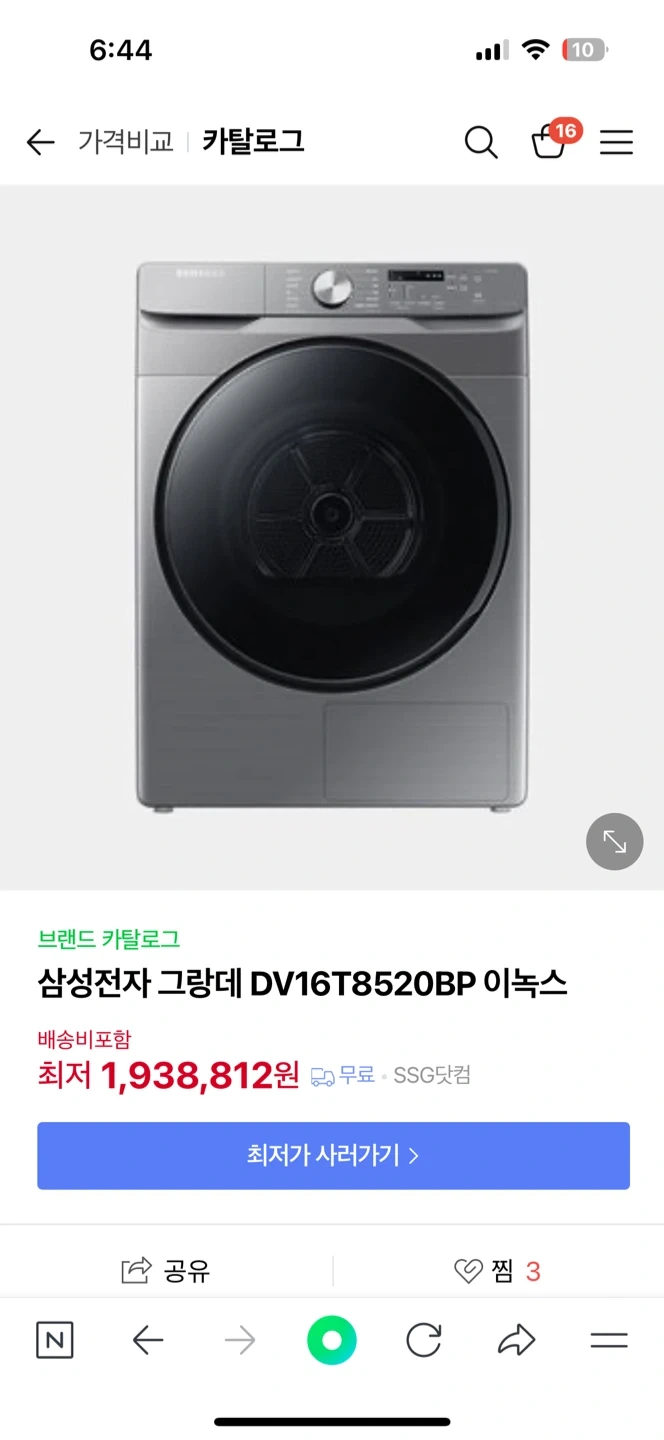Go back using the header arrow
The image size is (664, 1440).
[40, 143]
